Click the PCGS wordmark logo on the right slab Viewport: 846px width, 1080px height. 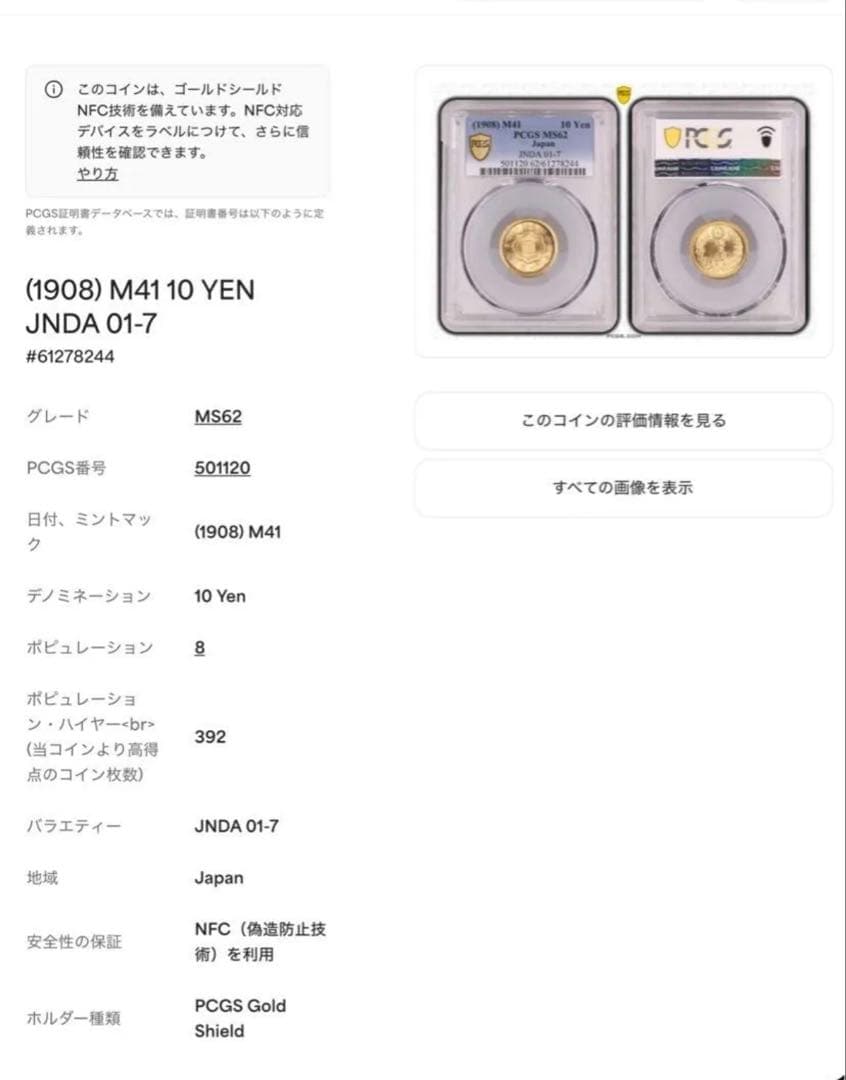(x=705, y=138)
